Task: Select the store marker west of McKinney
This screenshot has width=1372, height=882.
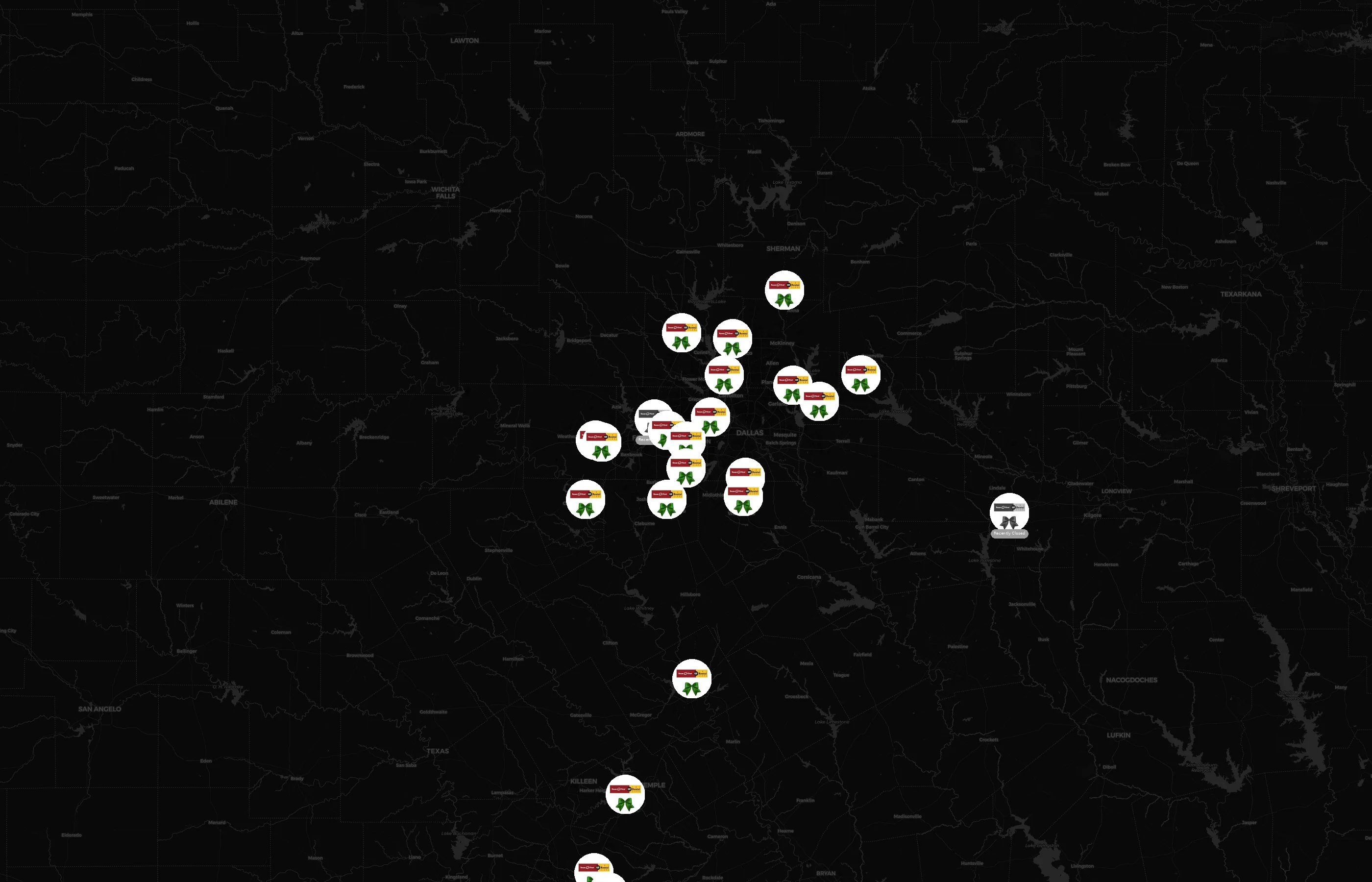Action: click(733, 339)
